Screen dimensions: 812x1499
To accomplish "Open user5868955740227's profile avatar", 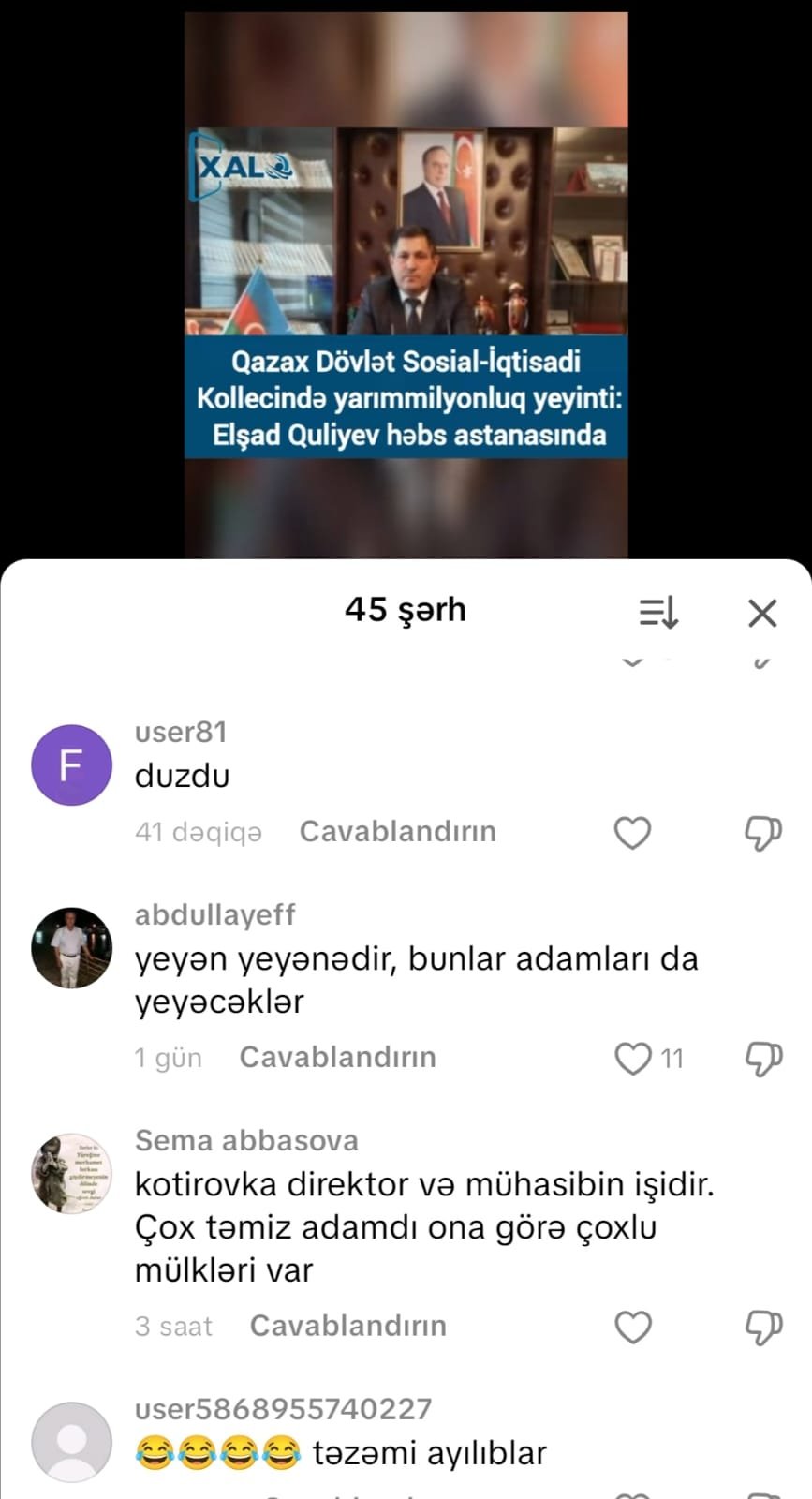I will click(72, 1443).
